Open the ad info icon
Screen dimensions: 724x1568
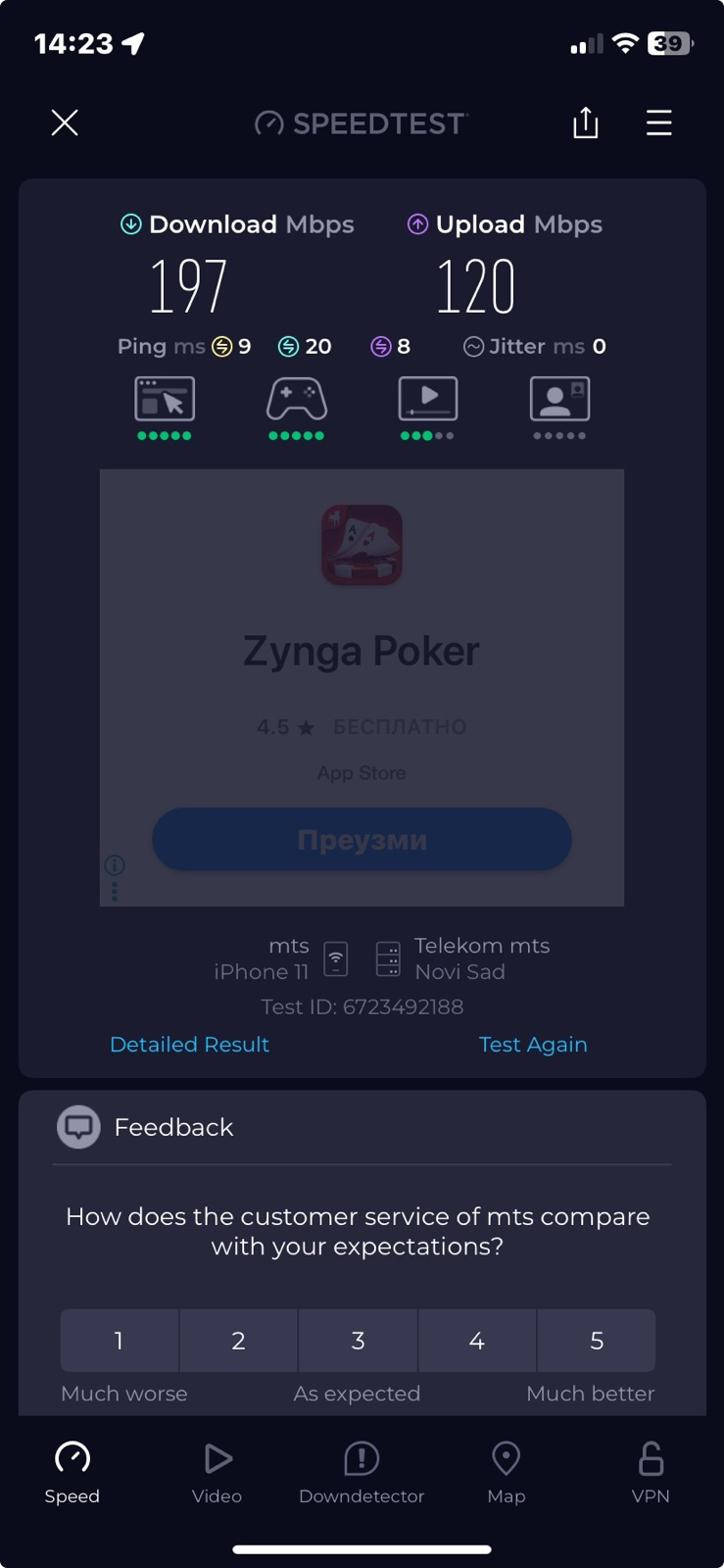(x=115, y=865)
